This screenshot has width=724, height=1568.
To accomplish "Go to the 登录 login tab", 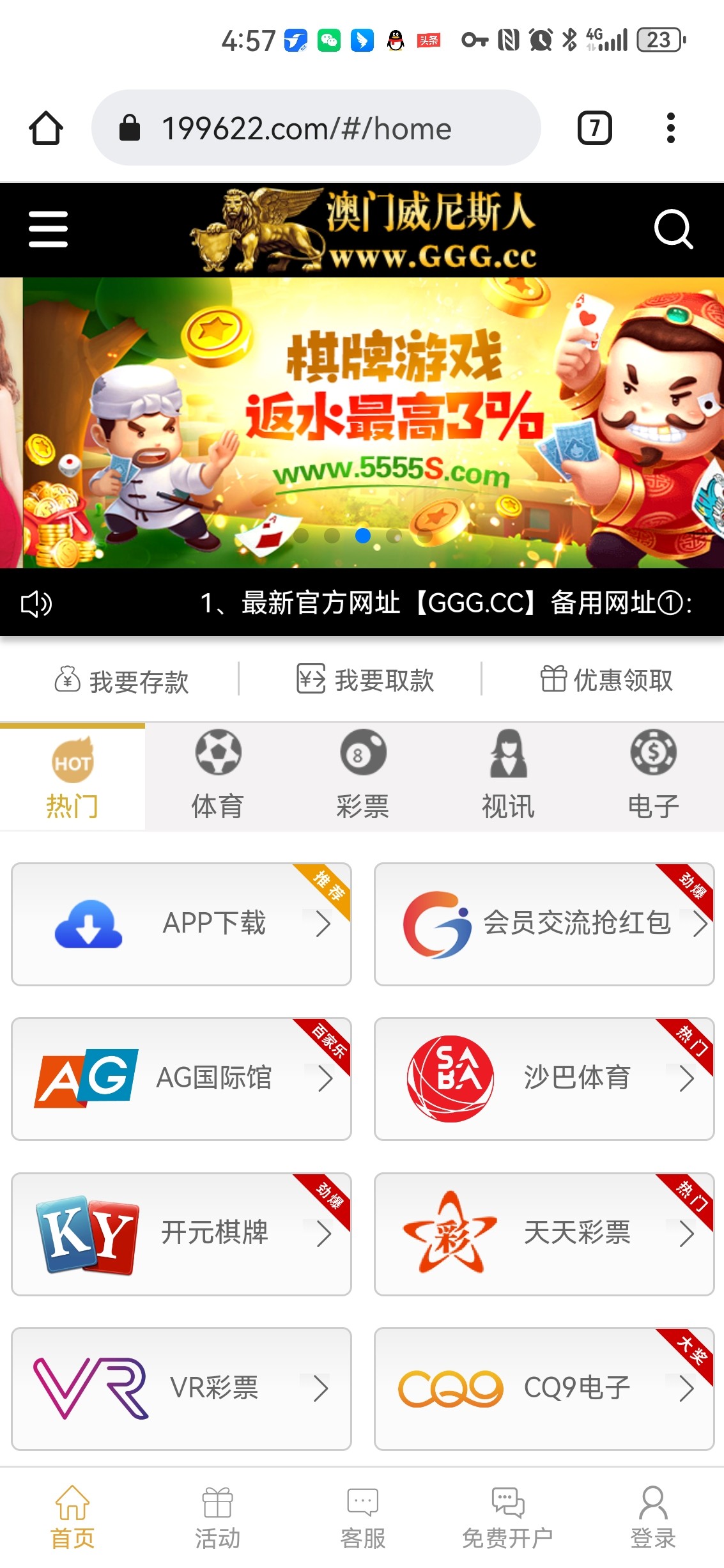I will point(653,1518).
